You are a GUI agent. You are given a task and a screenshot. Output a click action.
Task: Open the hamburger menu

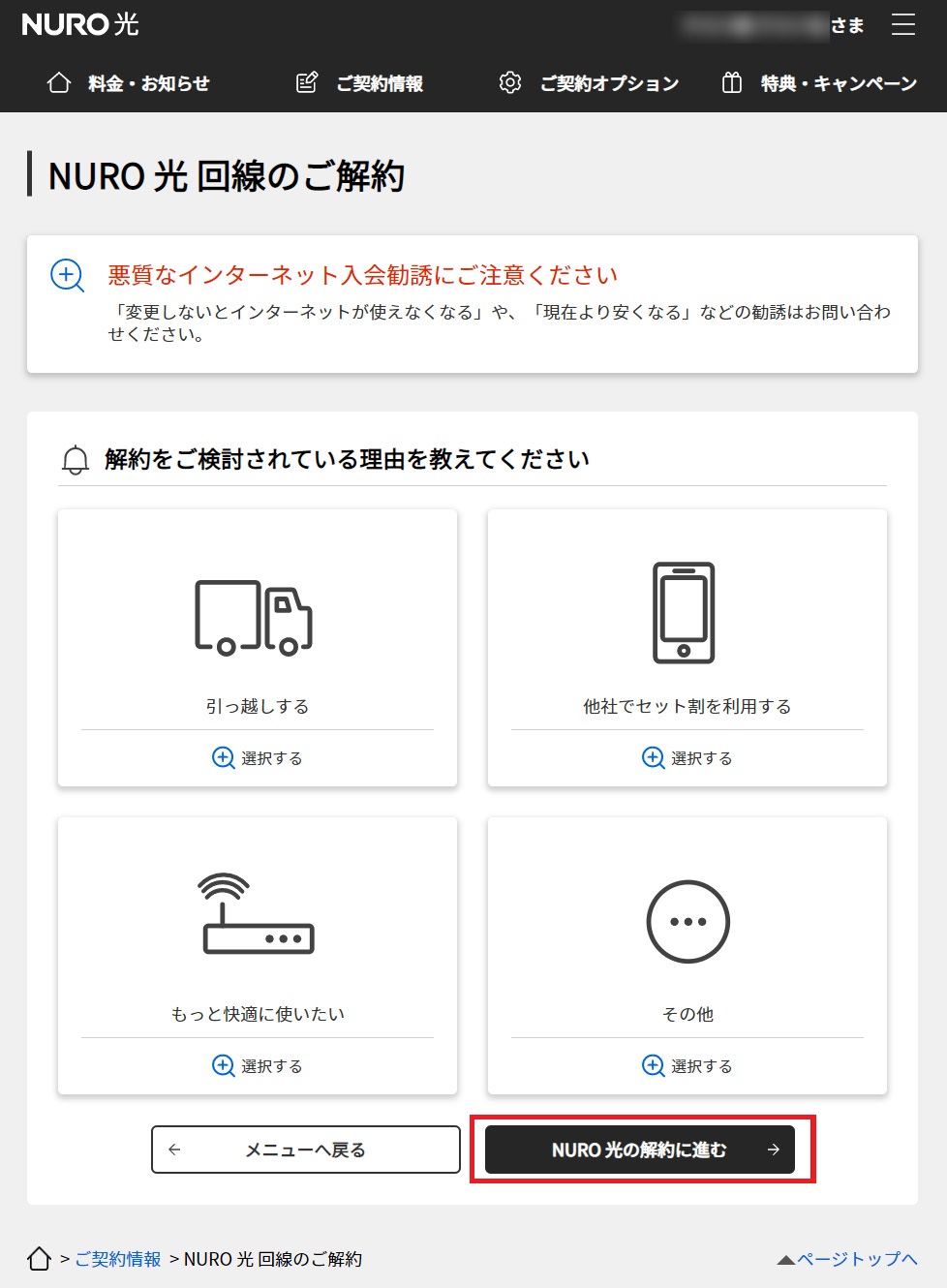902,24
